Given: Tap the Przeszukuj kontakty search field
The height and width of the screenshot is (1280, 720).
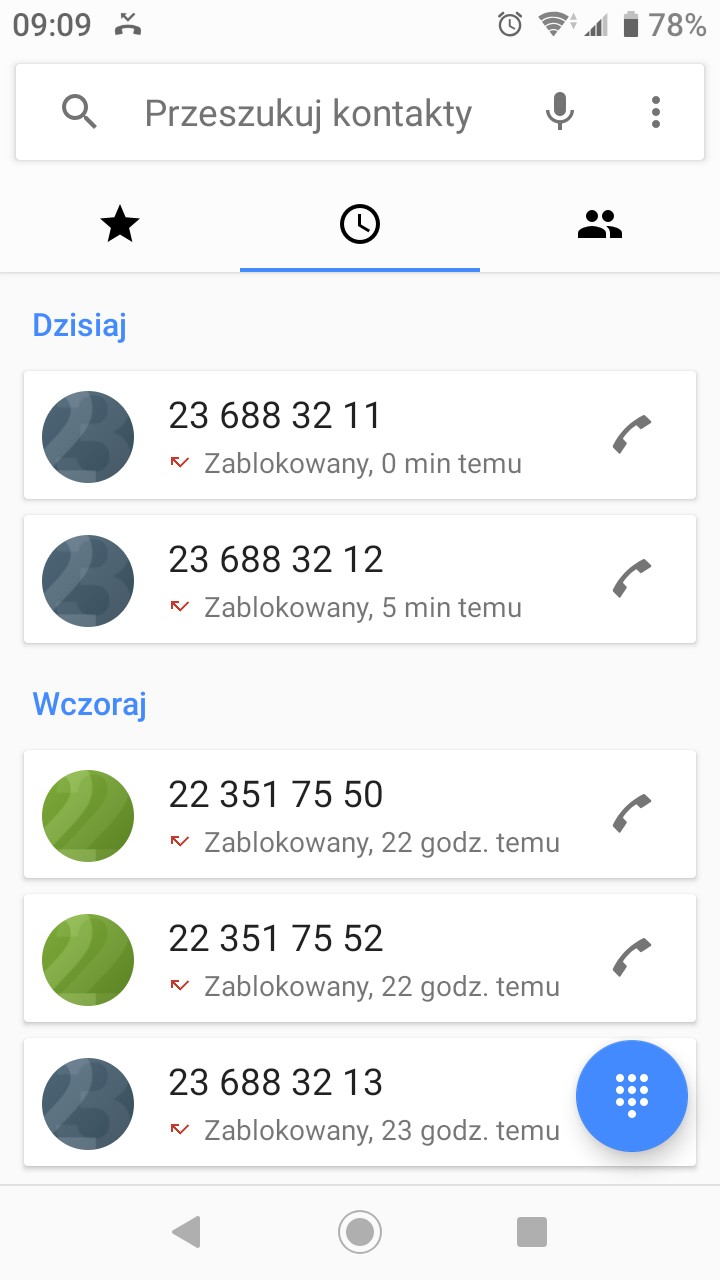Looking at the screenshot, I should (308, 113).
